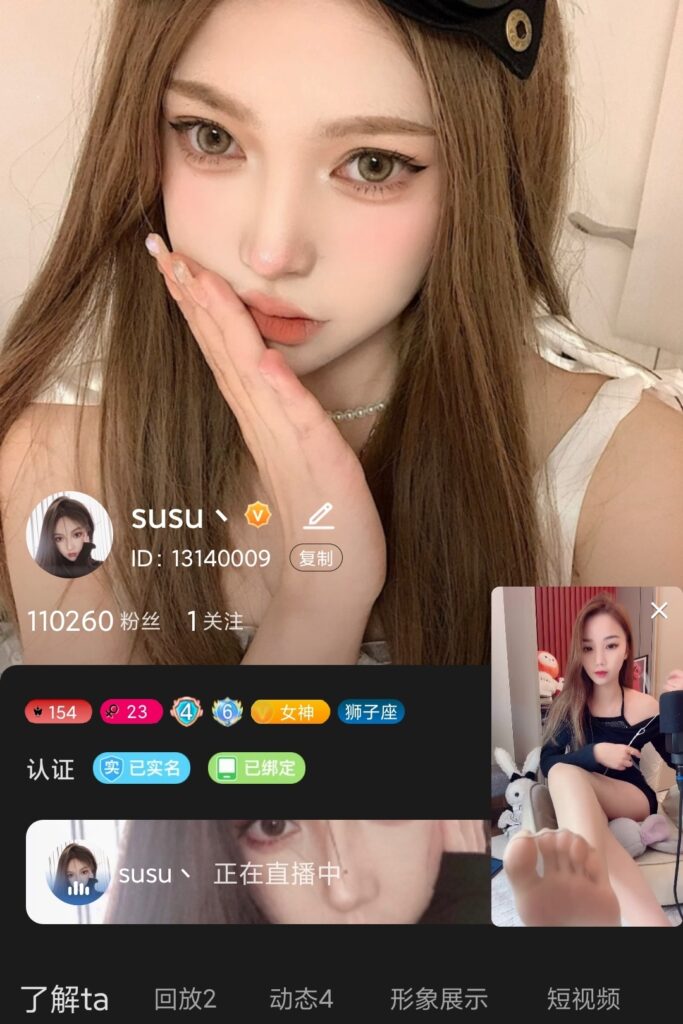View the 110260 粉丝 followers list
Viewport: 683px width, 1024px height.
pos(93,621)
